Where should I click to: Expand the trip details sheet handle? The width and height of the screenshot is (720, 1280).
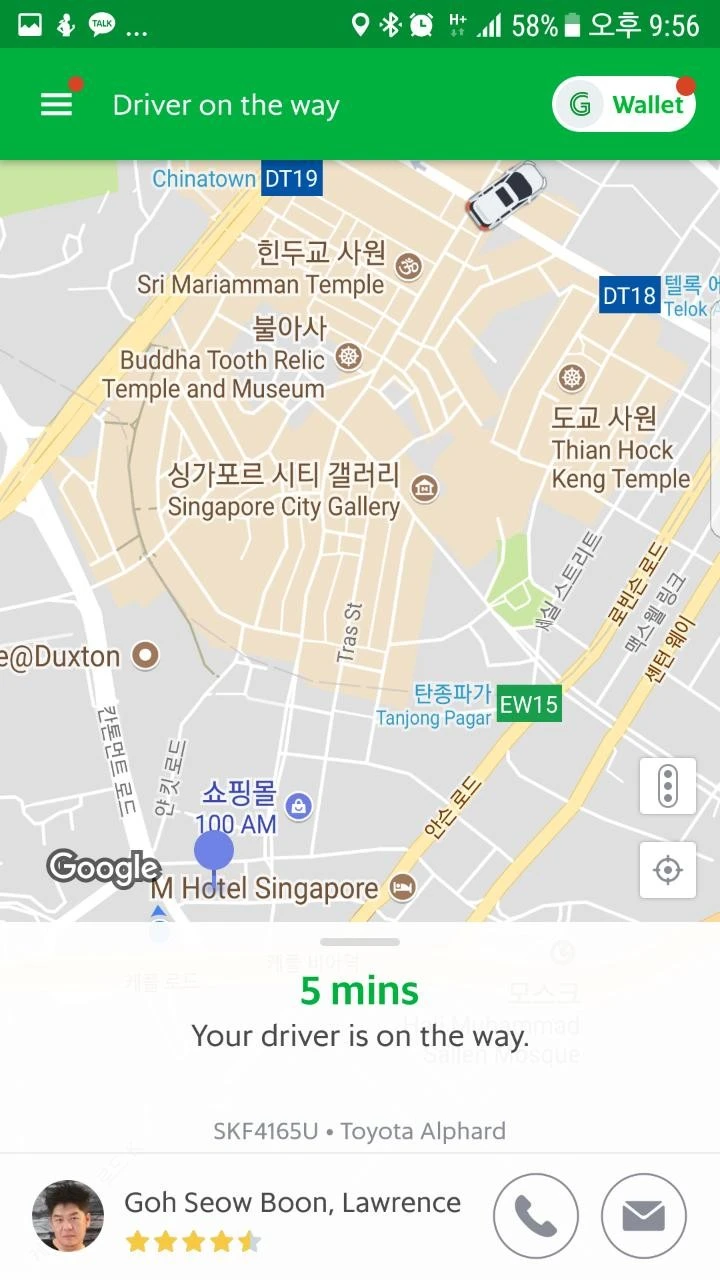(x=360, y=942)
